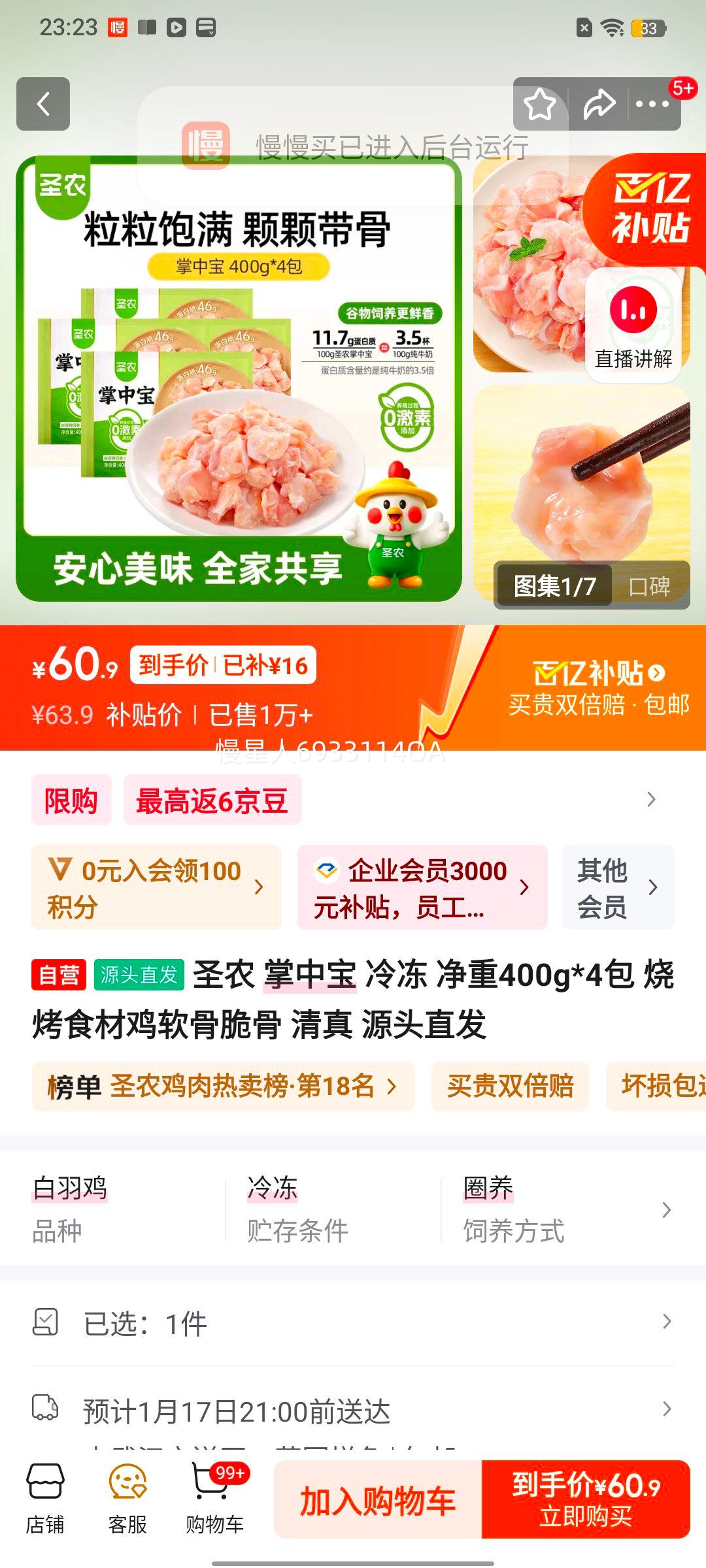706x1568 pixels.
Task: Open the more options (...) menu icon
Action: tap(652, 103)
